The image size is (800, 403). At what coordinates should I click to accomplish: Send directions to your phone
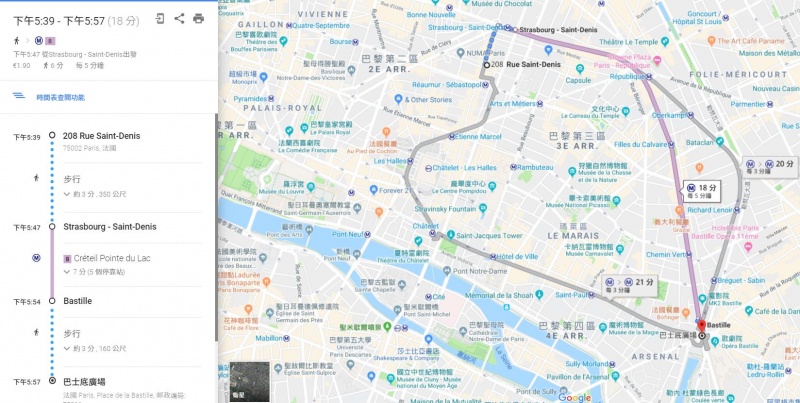(x=160, y=18)
